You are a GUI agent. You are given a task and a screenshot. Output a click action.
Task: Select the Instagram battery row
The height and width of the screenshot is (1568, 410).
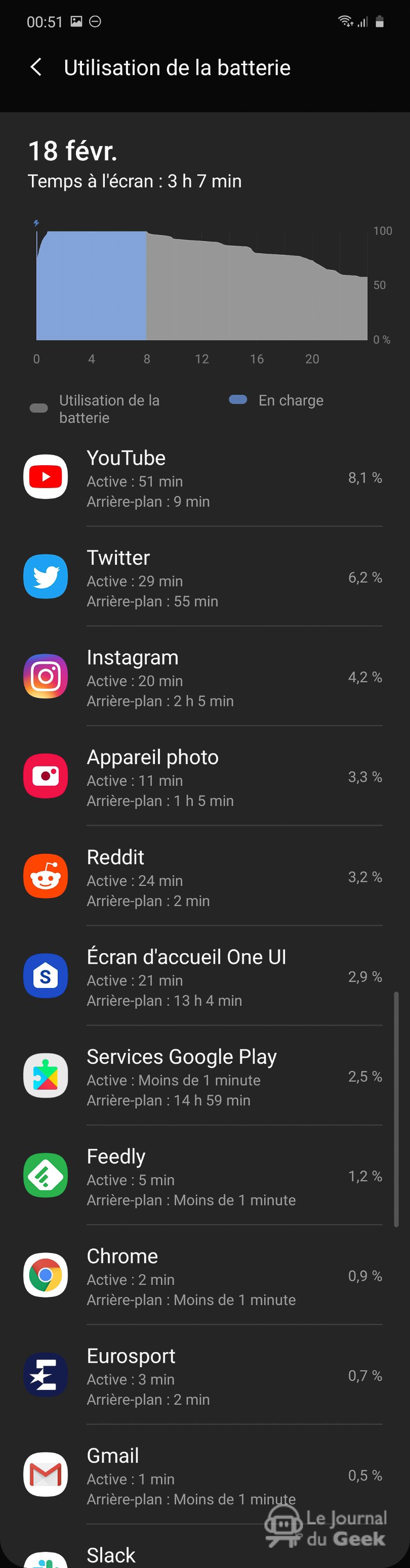point(203,678)
